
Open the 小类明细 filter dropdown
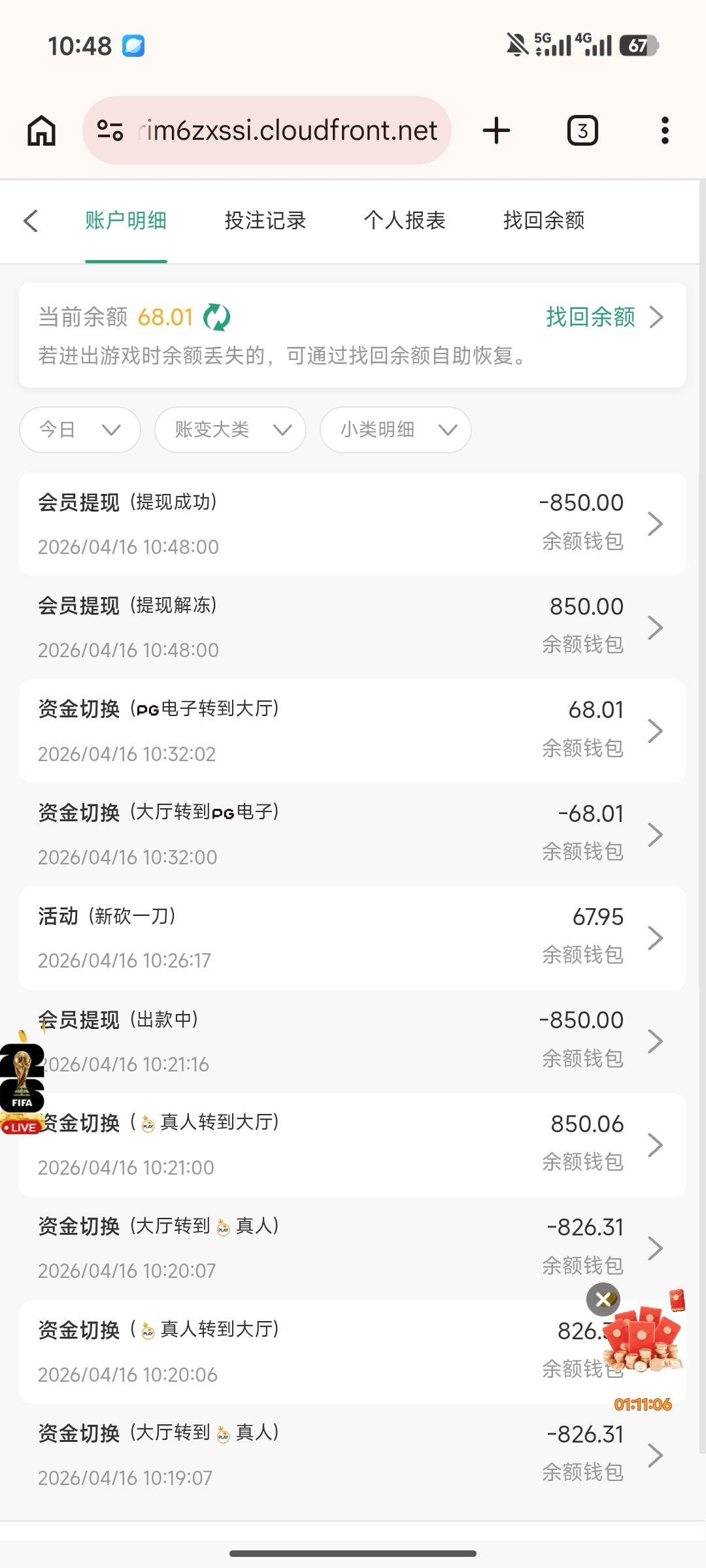(395, 430)
